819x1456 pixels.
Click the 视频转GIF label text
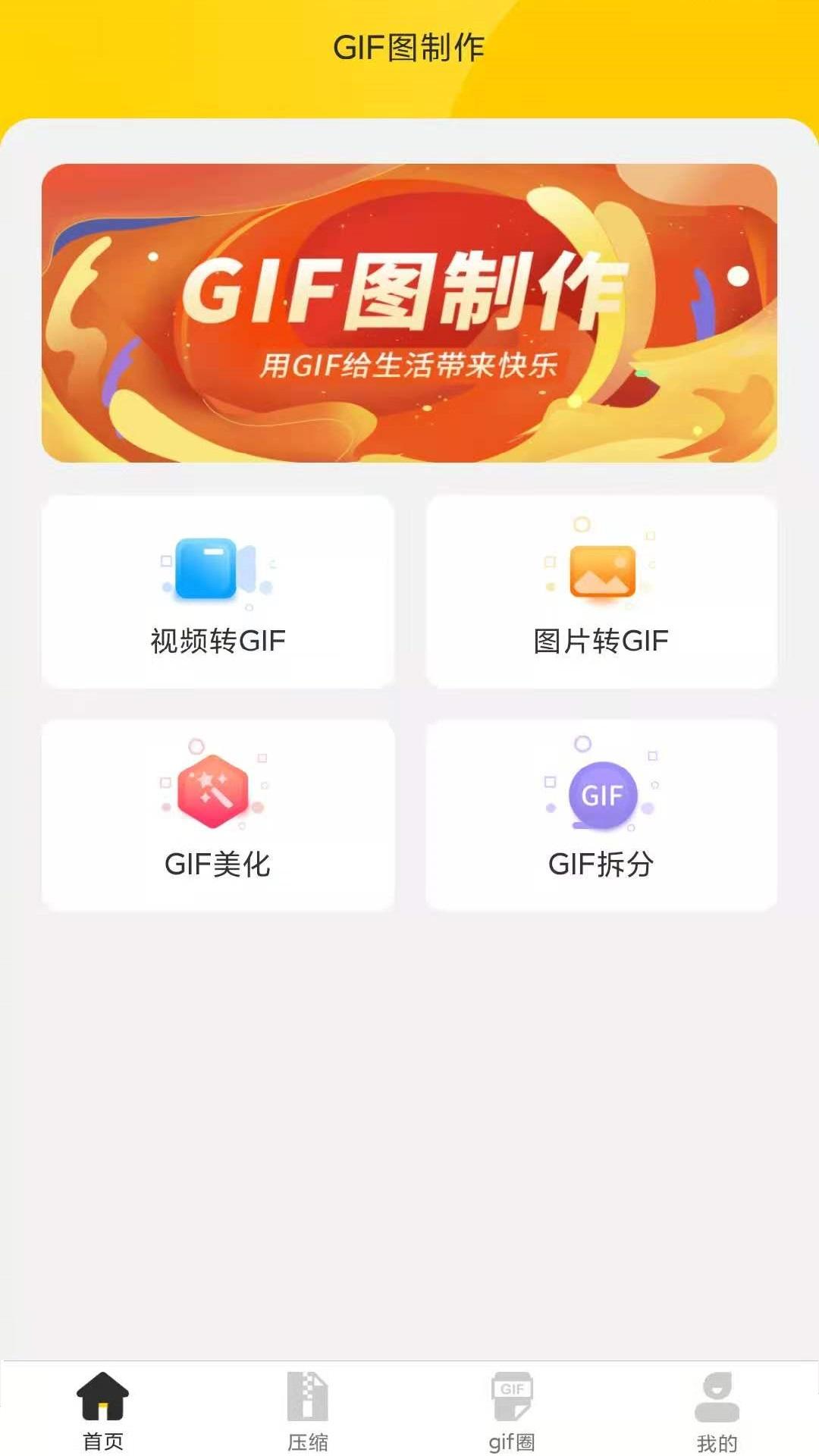[x=219, y=641]
